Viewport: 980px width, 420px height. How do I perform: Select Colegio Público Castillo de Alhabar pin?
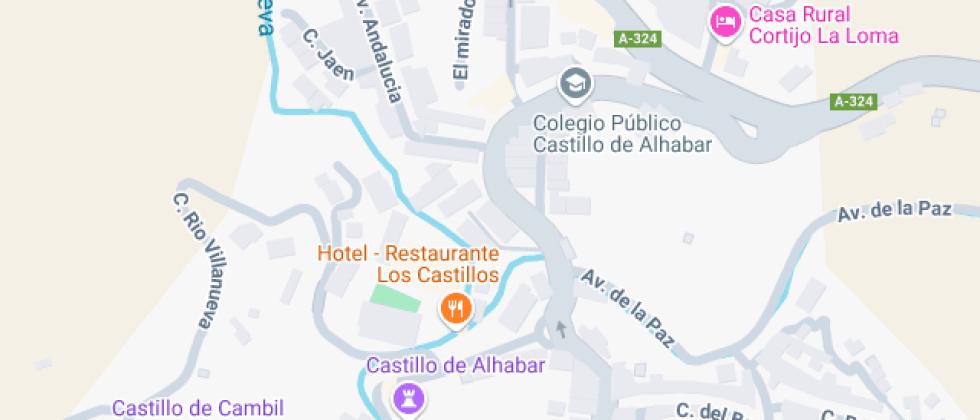pyautogui.click(x=574, y=84)
